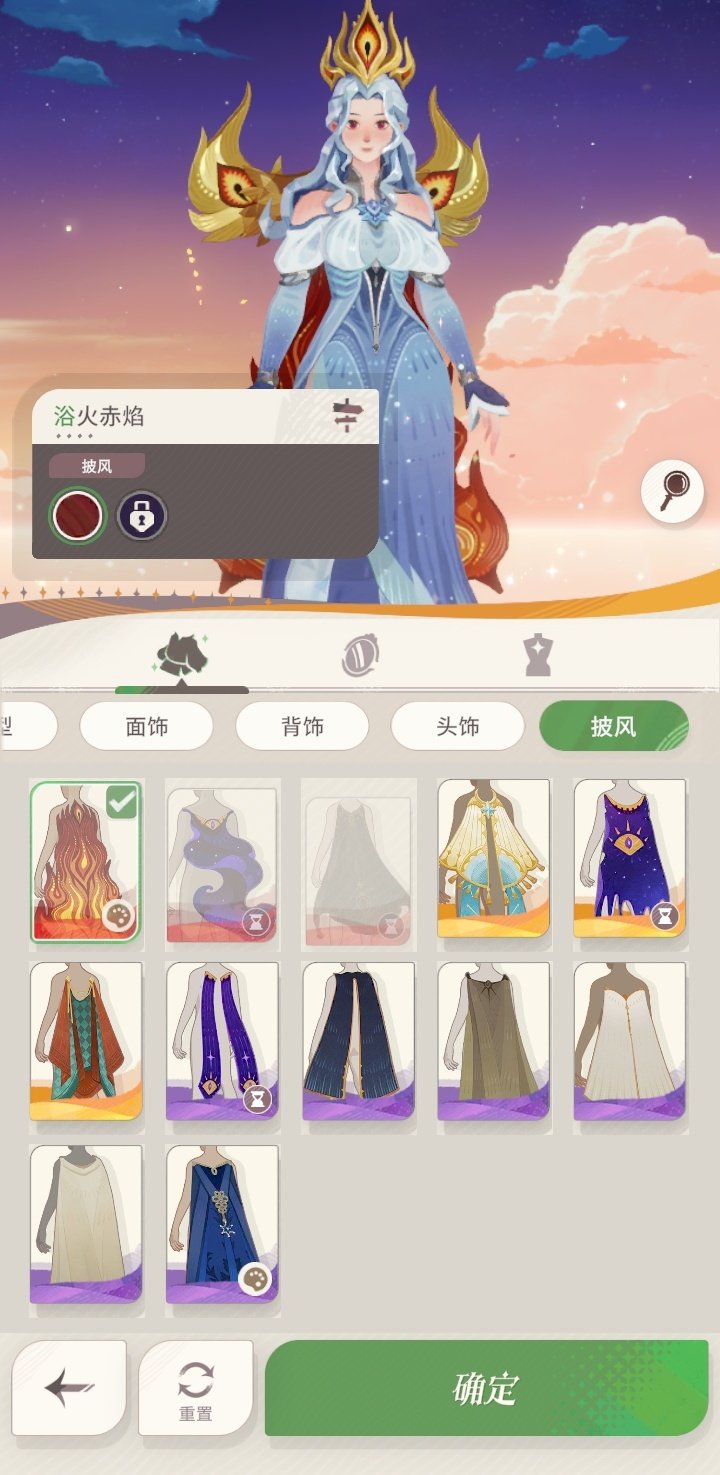
Task: Choose the dark navy split cape
Action: pos(358,1041)
